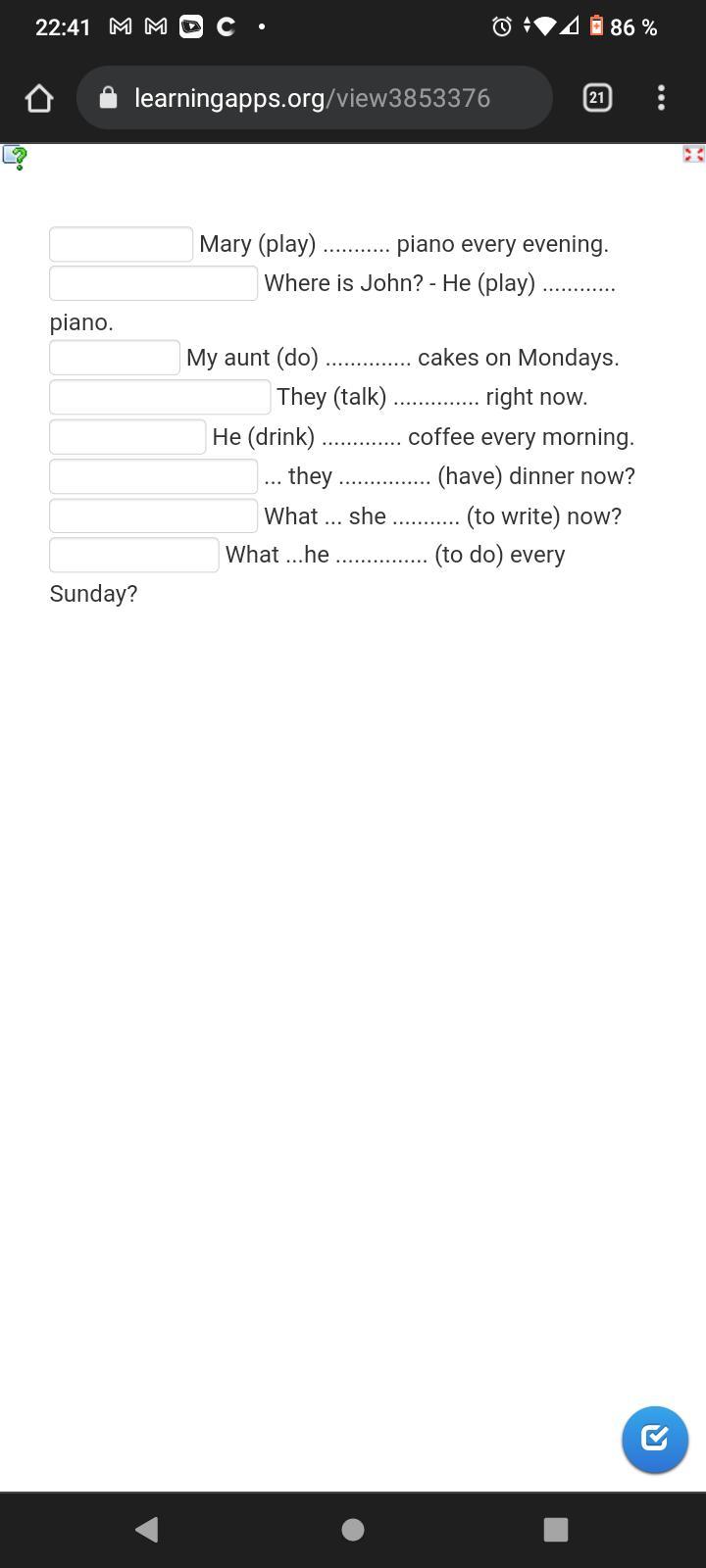706x1568 pixels.
Task: Tap the blank for They talk right now
Action: (160, 397)
